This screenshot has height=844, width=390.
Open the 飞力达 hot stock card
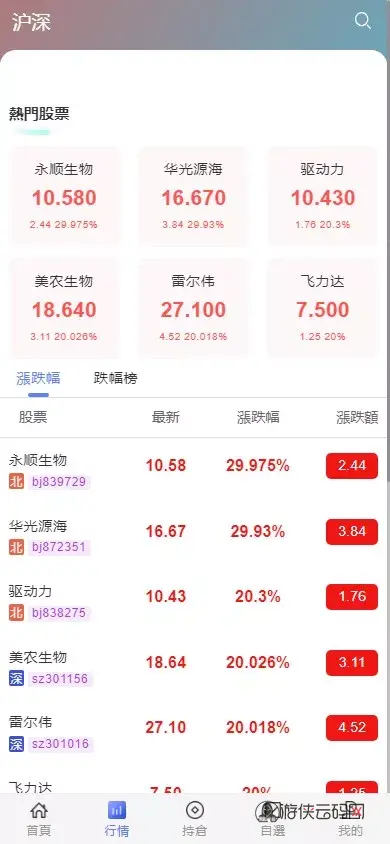pyautogui.click(x=323, y=308)
